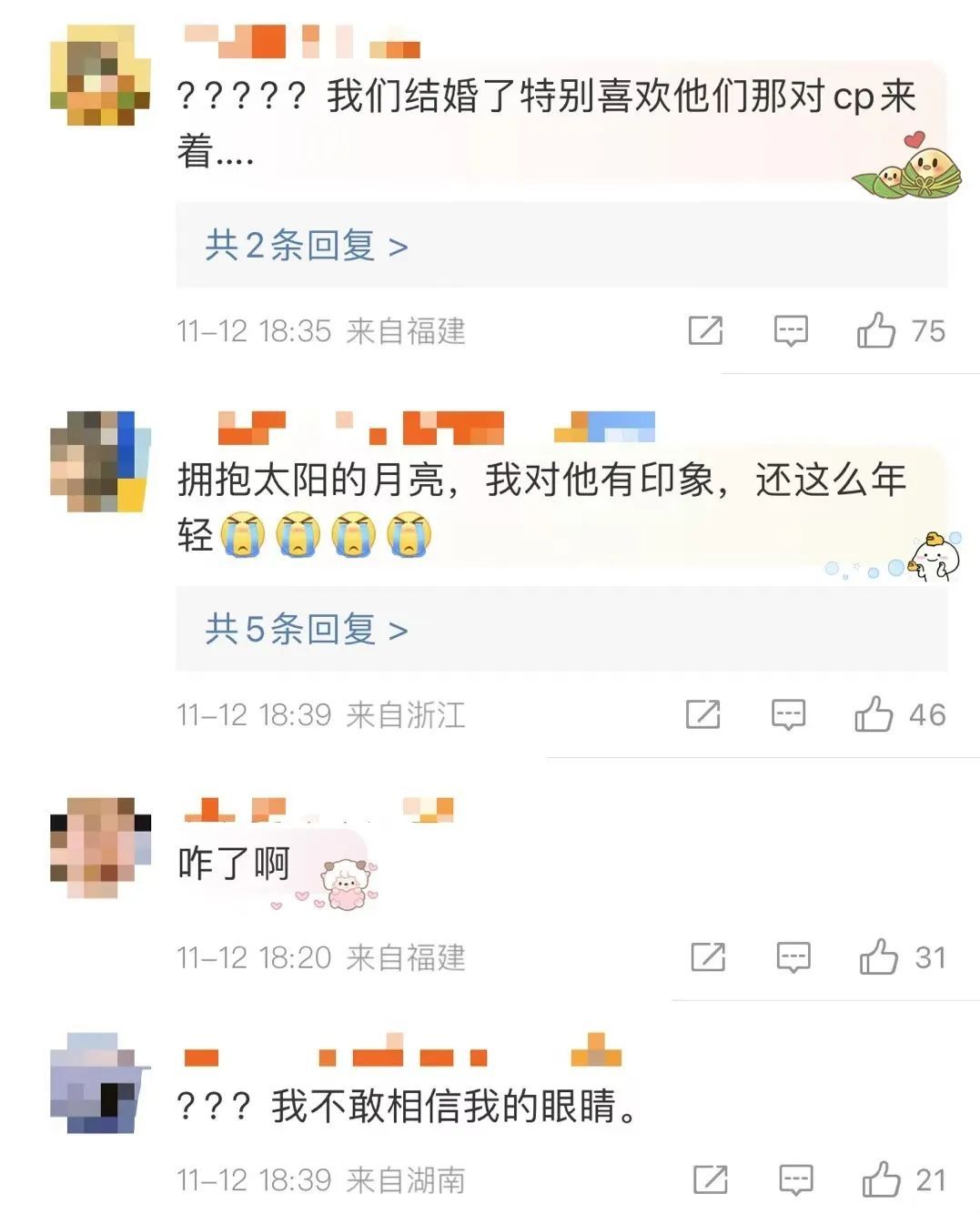
Task: Repost the 咋了啊 comment
Action: click(x=709, y=957)
